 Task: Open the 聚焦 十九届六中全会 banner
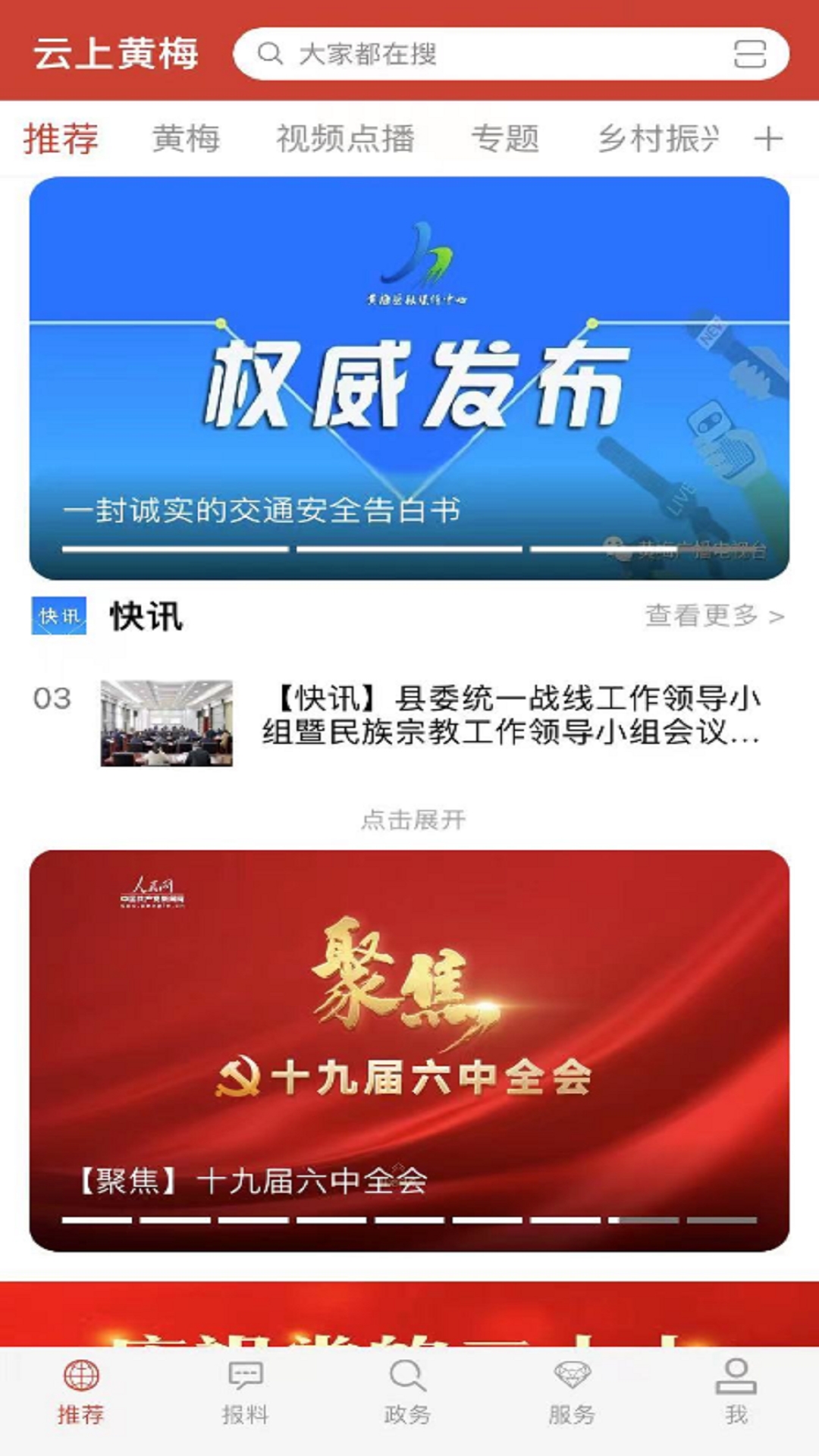pos(409,1050)
